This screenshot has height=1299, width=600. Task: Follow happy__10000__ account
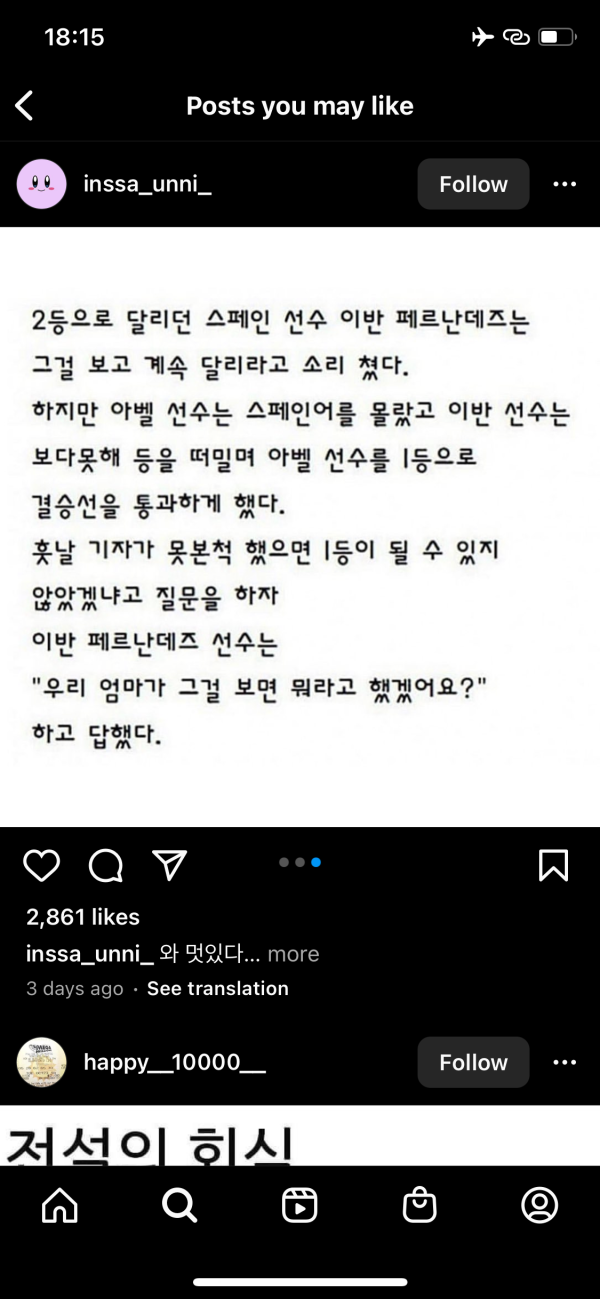pos(473,1062)
